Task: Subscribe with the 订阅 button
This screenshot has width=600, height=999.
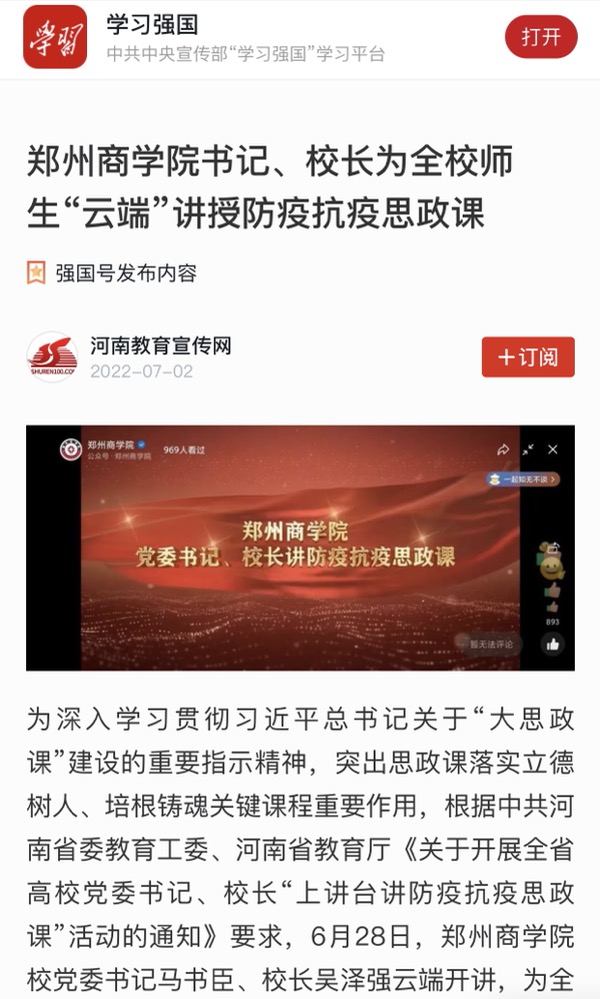Action: (528, 357)
